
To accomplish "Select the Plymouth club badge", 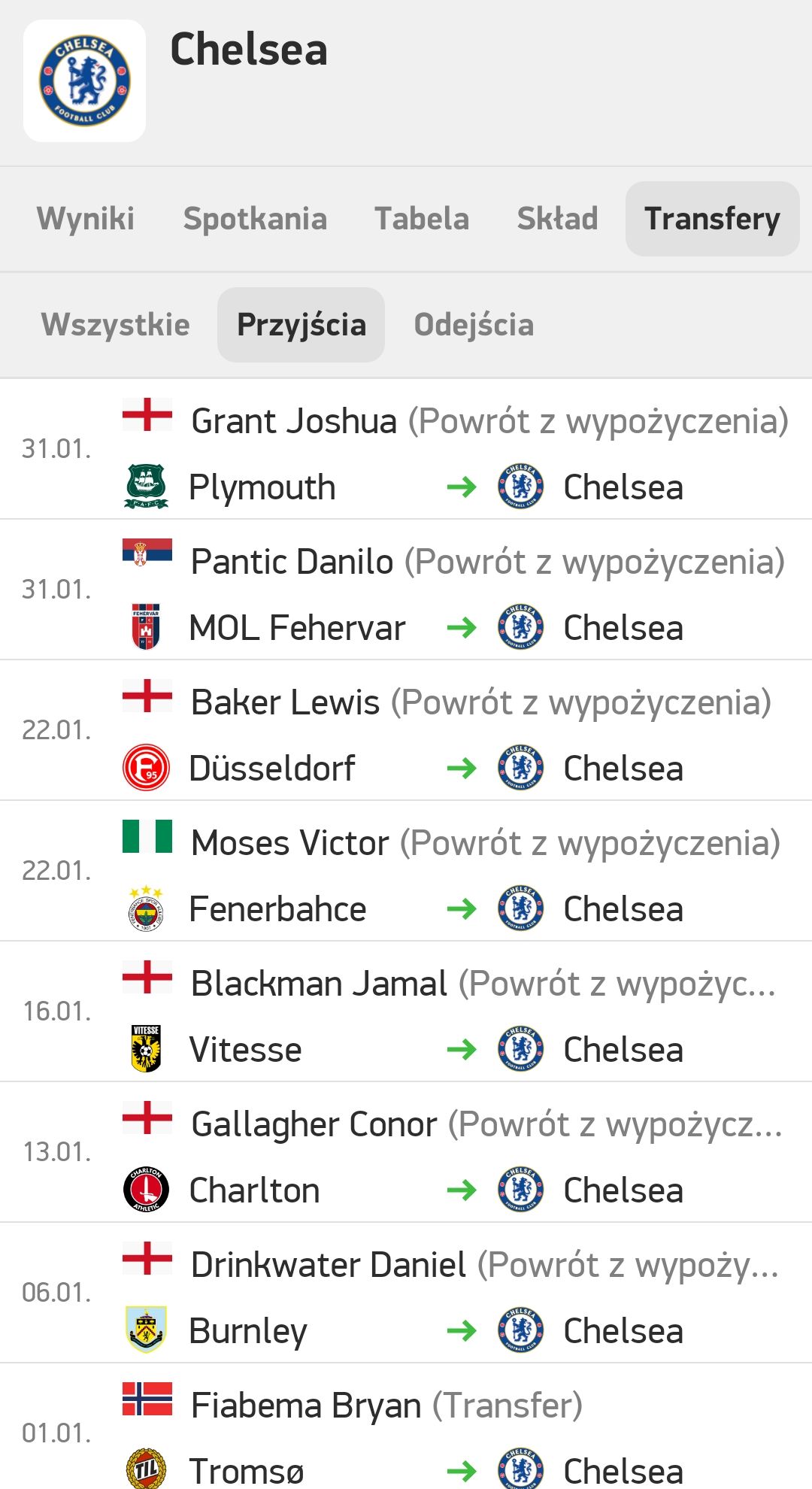I will (x=145, y=486).
